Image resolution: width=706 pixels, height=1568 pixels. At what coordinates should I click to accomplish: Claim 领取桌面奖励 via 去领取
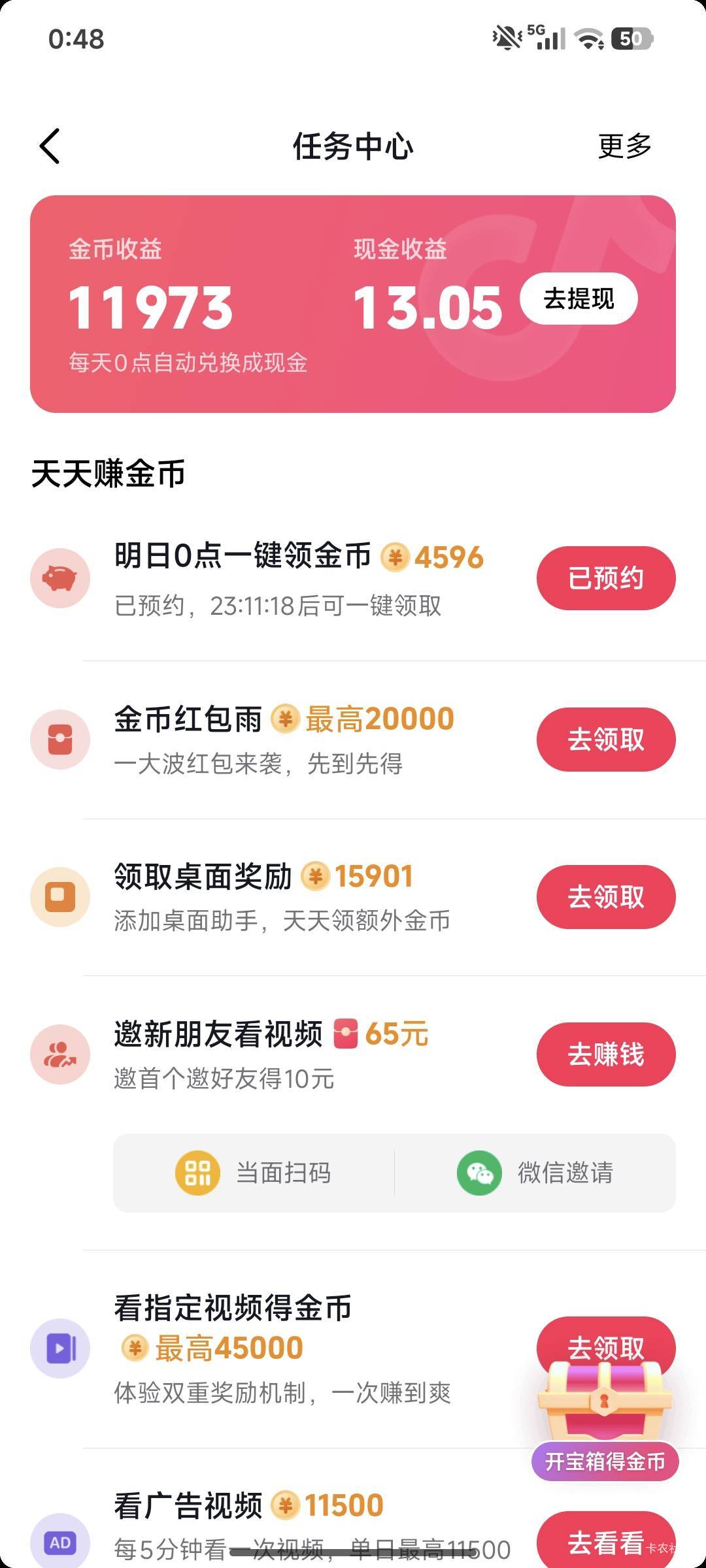[605, 896]
